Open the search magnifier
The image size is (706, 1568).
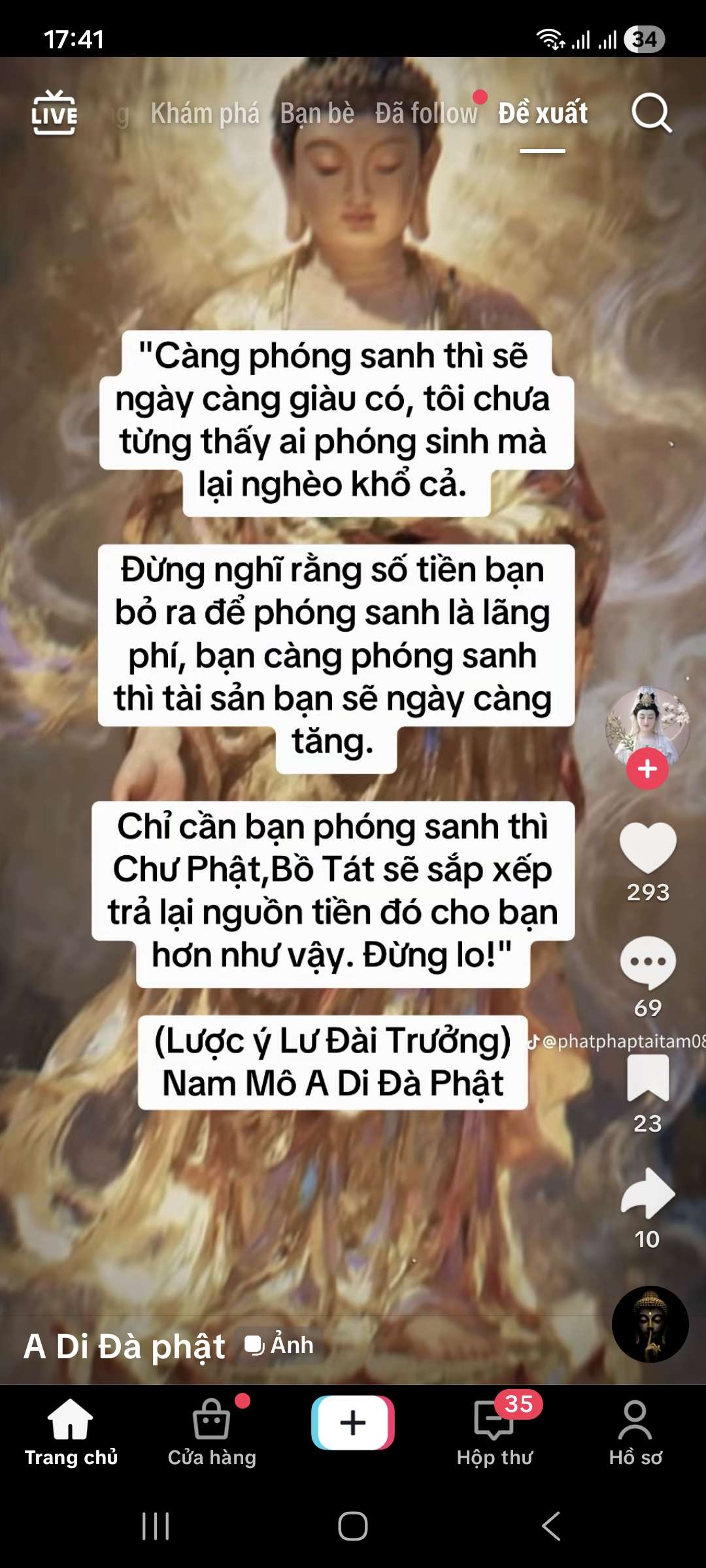point(651,114)
